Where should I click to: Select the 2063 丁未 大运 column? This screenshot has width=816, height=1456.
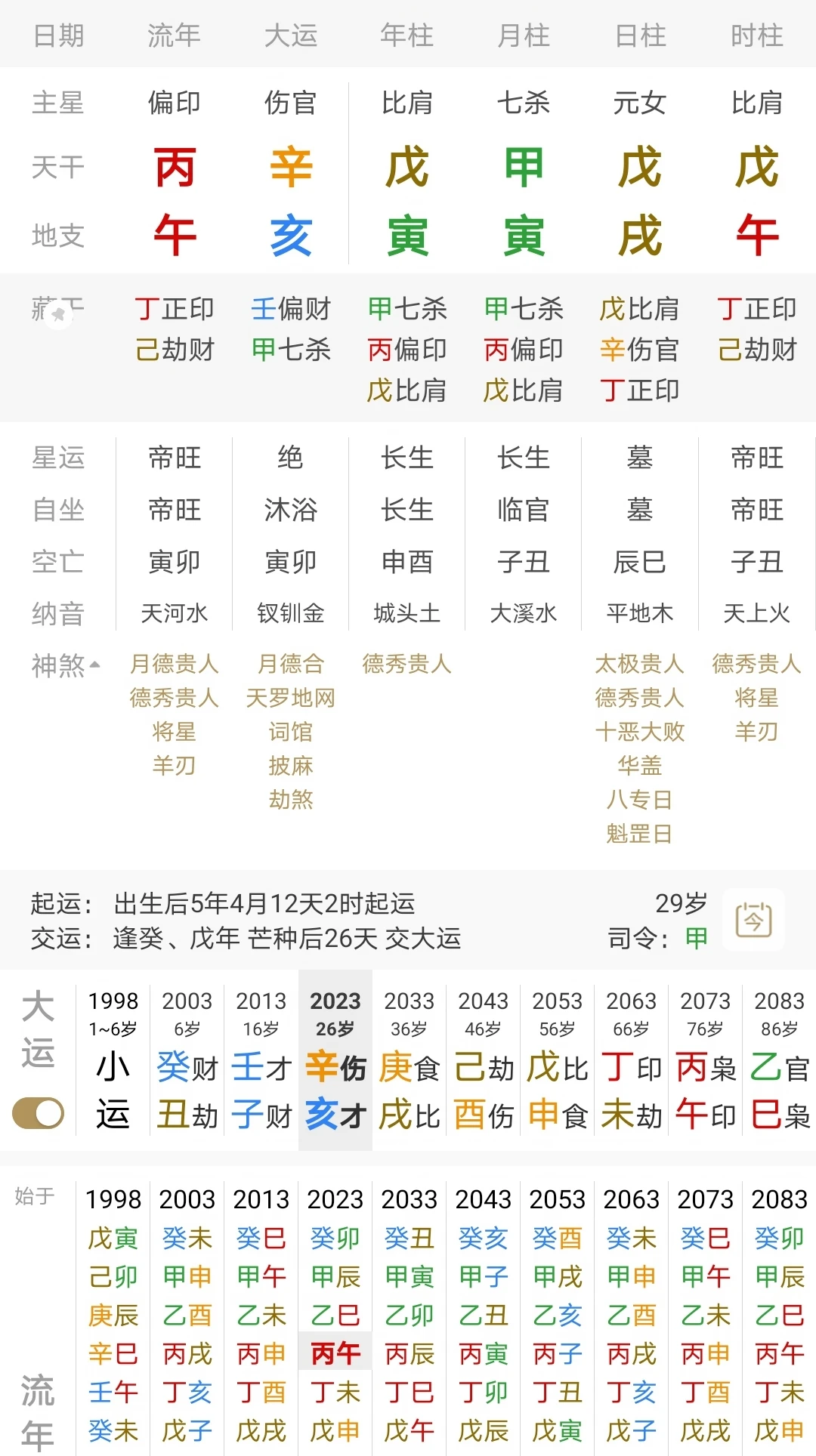(x=632, y=1060)
